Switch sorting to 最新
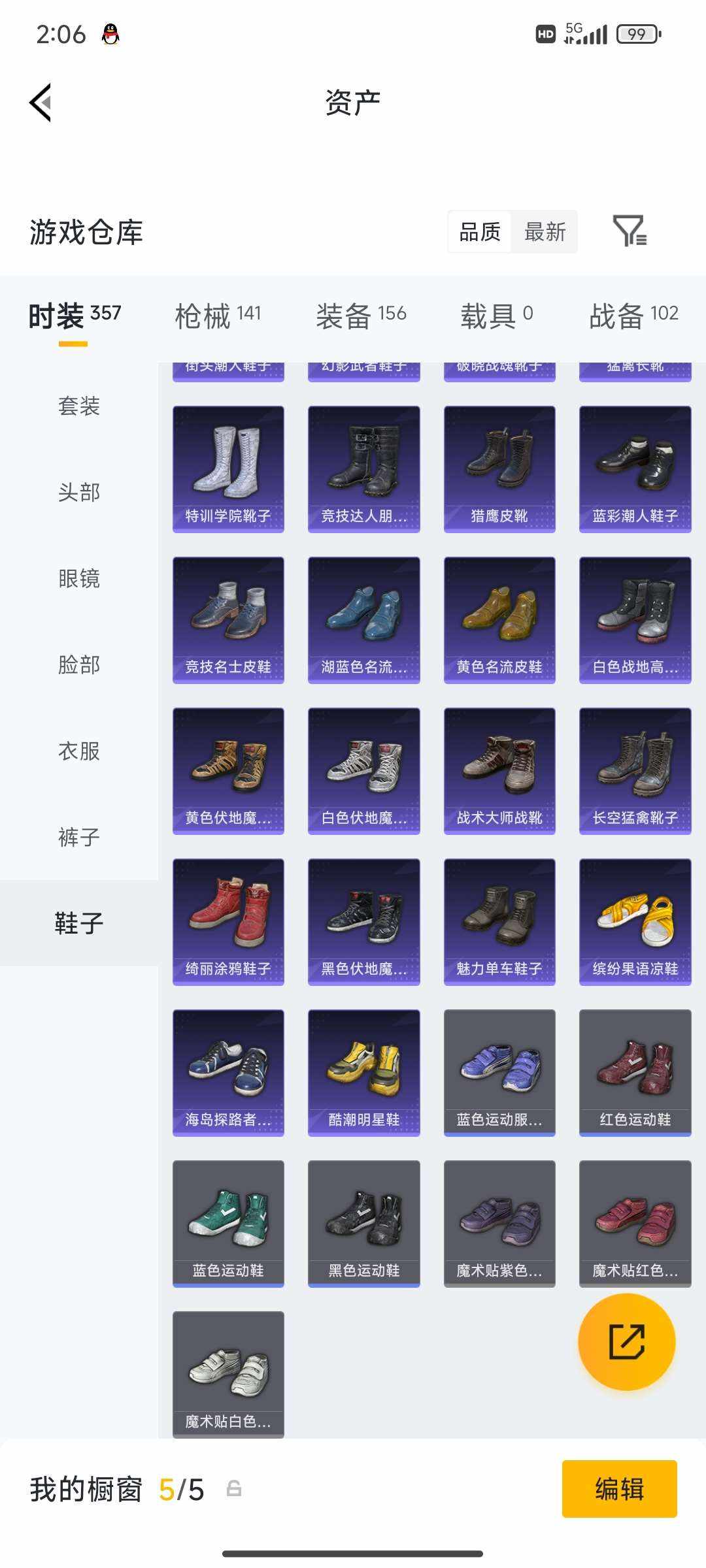Viewport: 706px width, 1568px height. pos(545,232)
